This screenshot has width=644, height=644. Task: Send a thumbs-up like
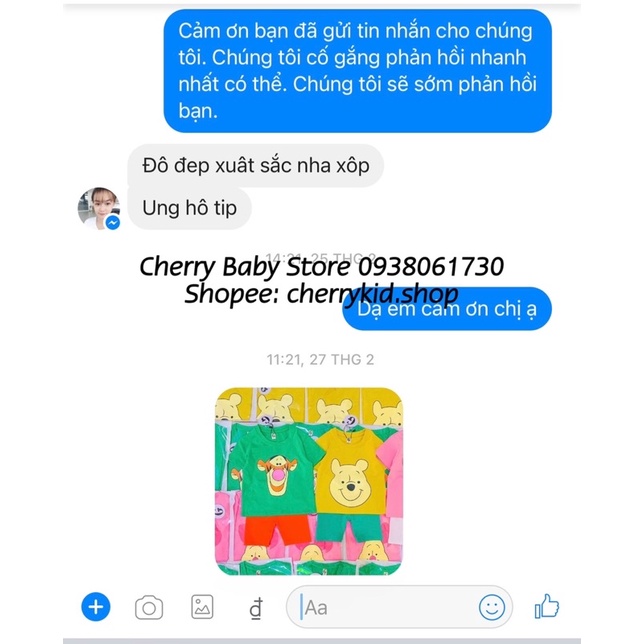tap(546, 606)
